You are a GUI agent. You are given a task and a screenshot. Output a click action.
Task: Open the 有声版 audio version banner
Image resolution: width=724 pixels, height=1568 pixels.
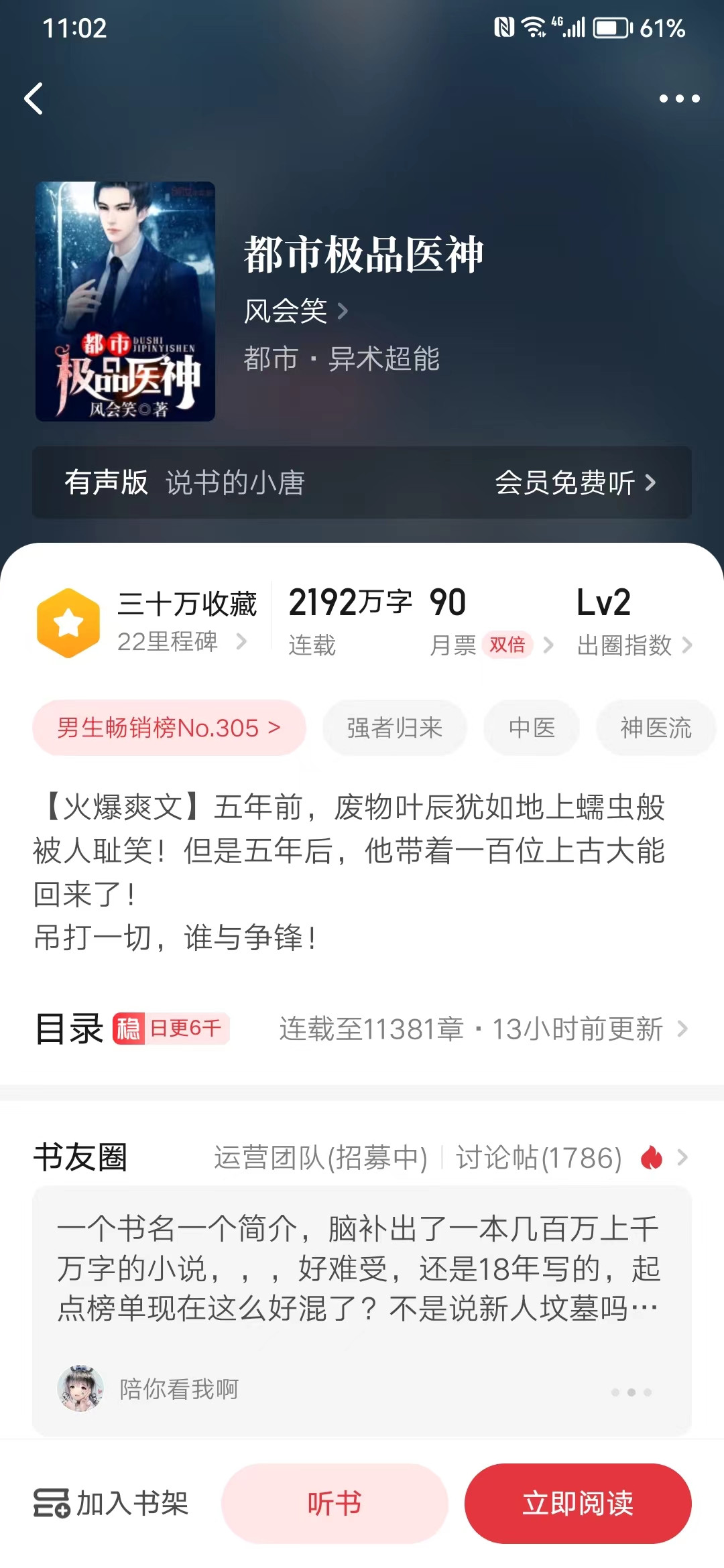click(362, 482)
